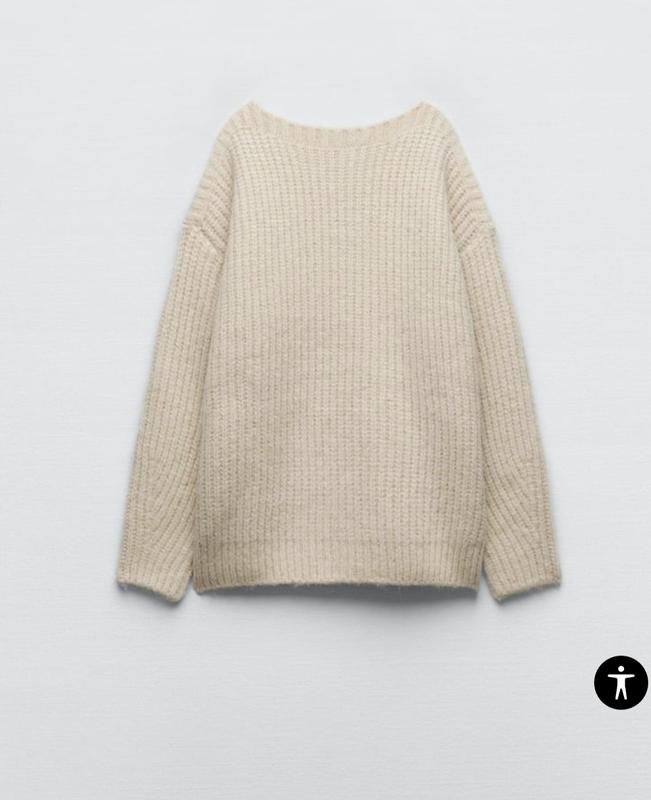651x800 pixels.
Task: Open the accessibility options button
Action: pos(621,682)
